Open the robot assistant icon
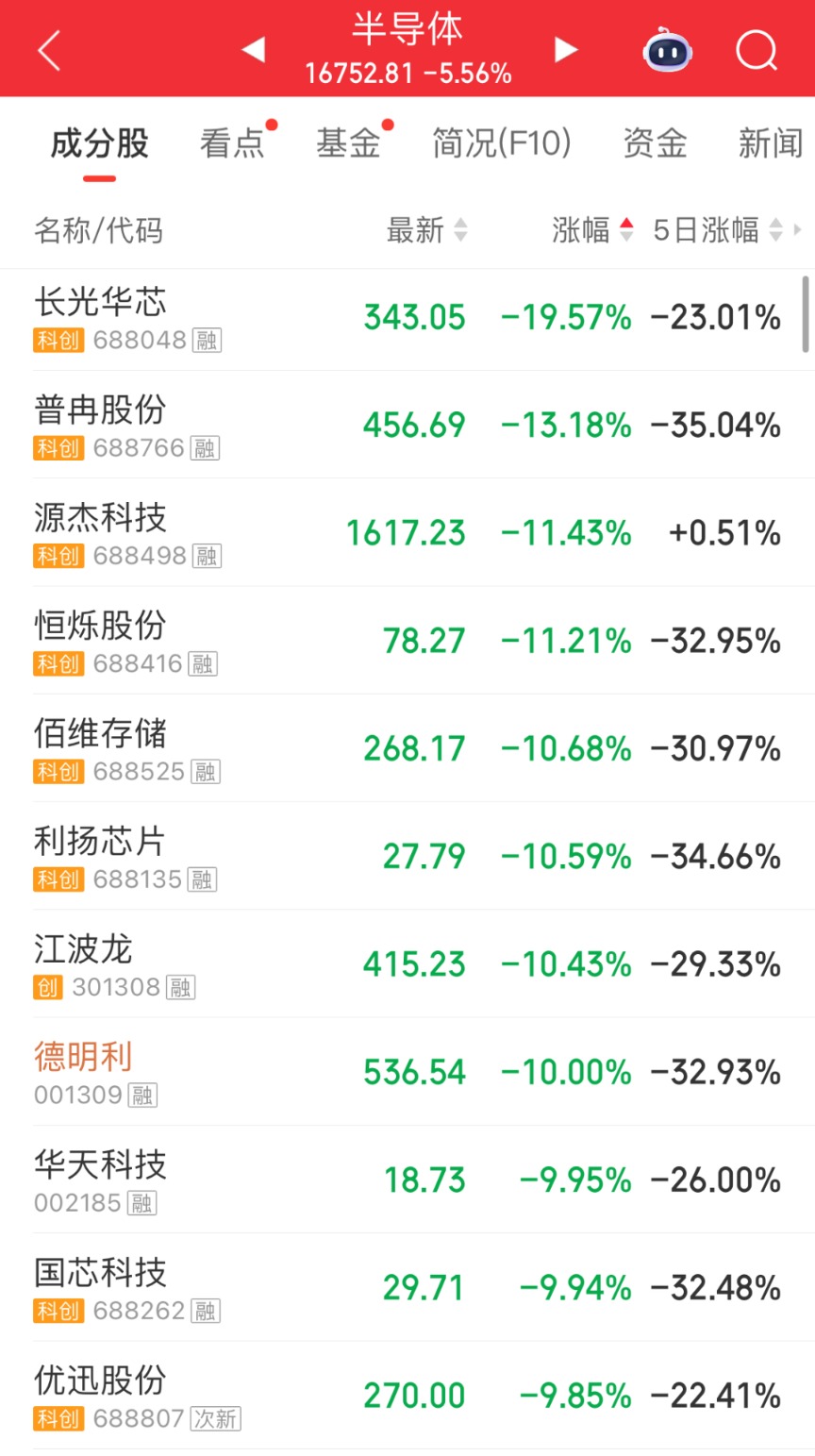 [x=667, y=49]
